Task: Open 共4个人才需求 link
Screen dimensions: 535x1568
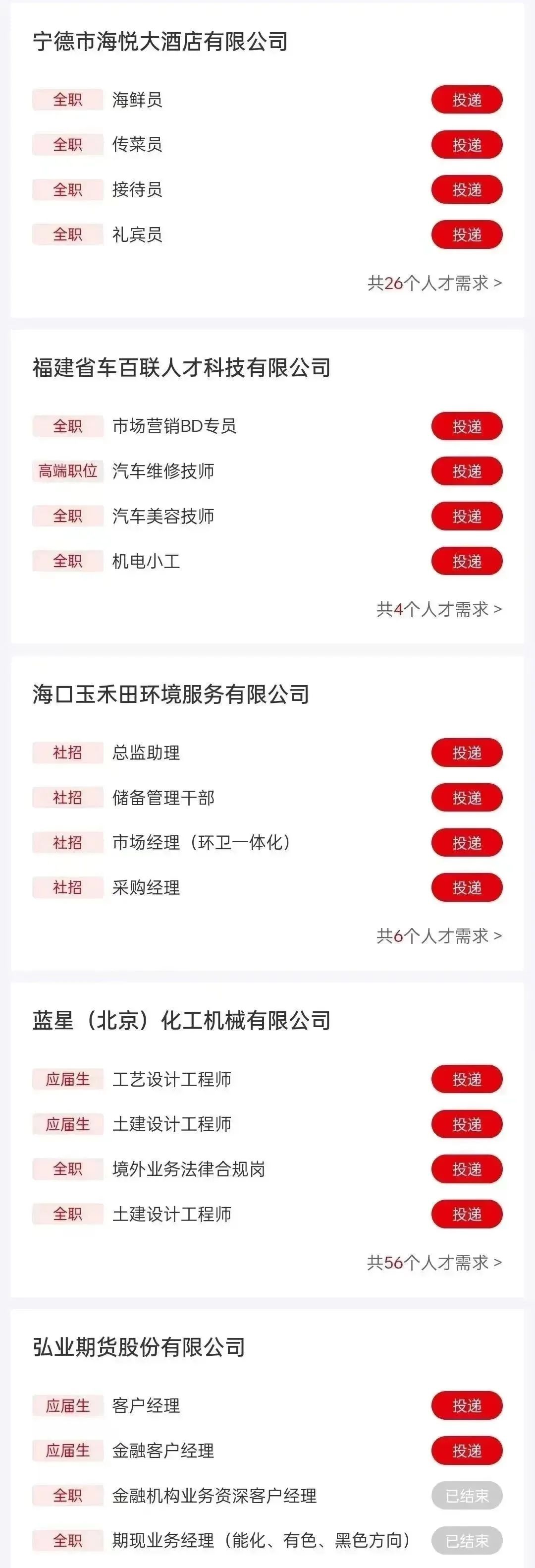Action: pos(438,609)
